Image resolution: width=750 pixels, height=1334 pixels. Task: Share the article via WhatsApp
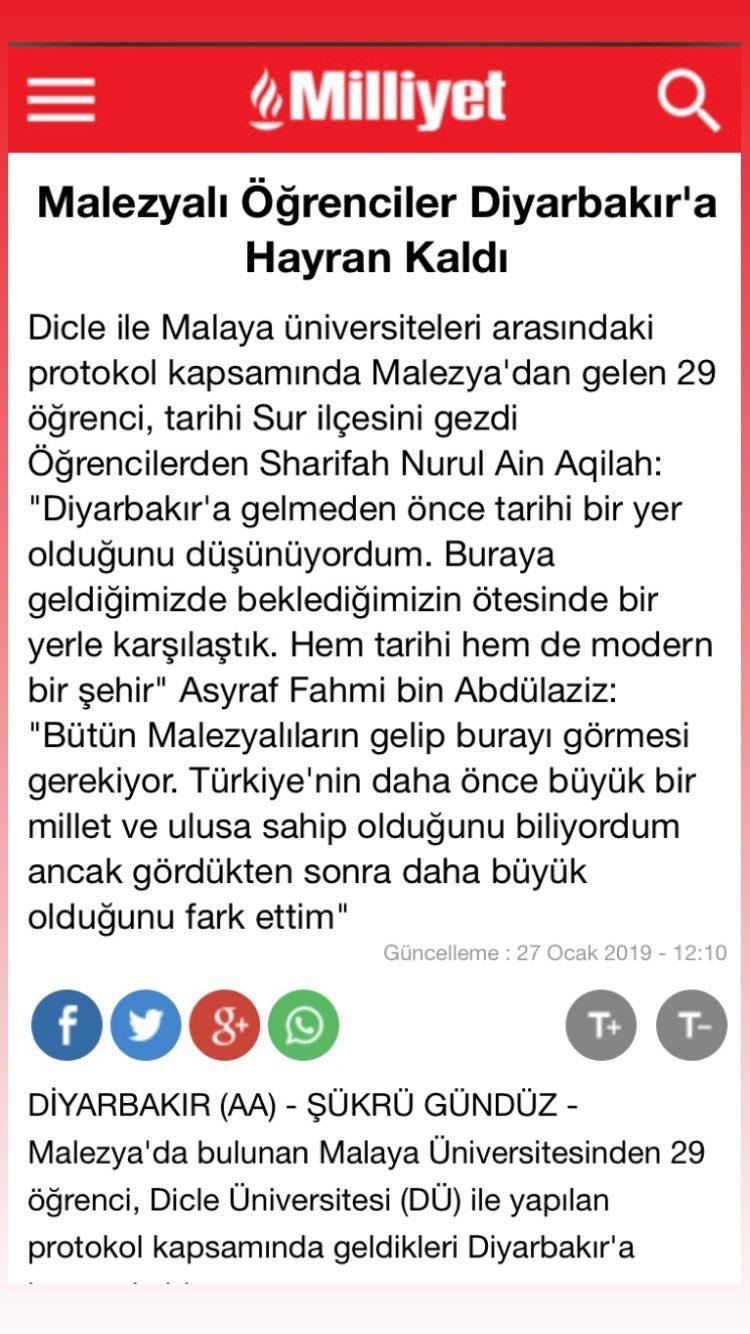(304, 1025)
